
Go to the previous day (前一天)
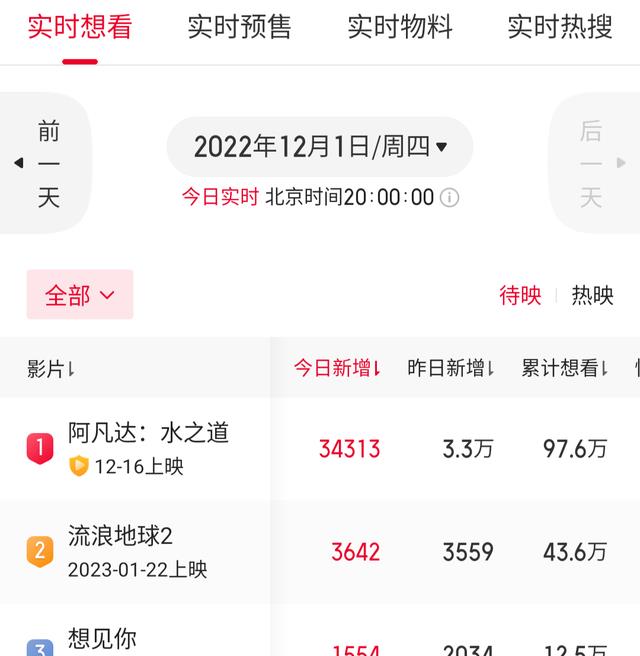click(46, 163)
